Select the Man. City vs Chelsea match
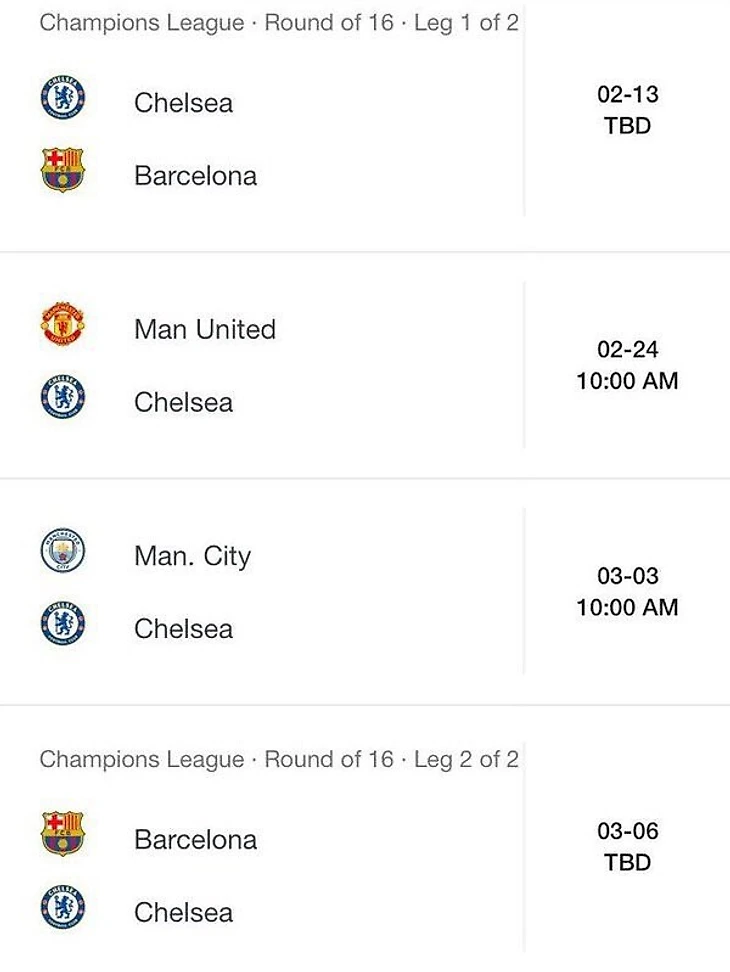Viewport: 730px width, 972px height. (280, 592)
